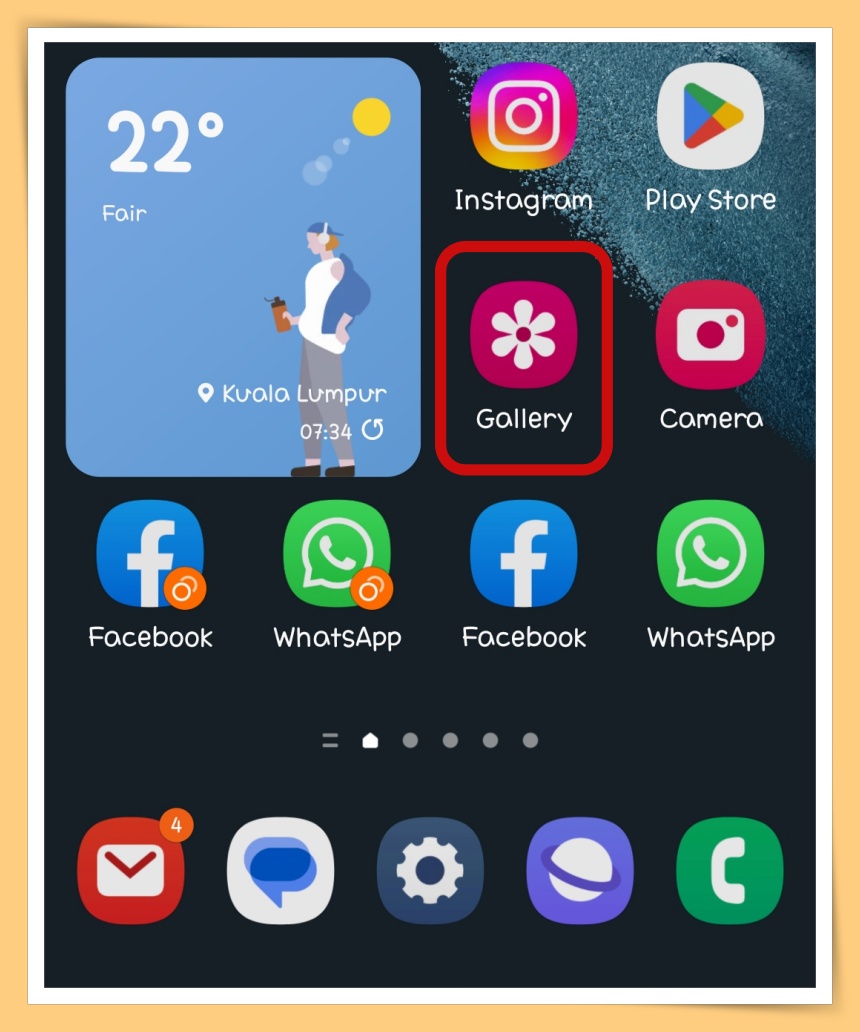Open Facebook without the orange badge
The image size is (860, 1032).
click(x=523, y=554)
